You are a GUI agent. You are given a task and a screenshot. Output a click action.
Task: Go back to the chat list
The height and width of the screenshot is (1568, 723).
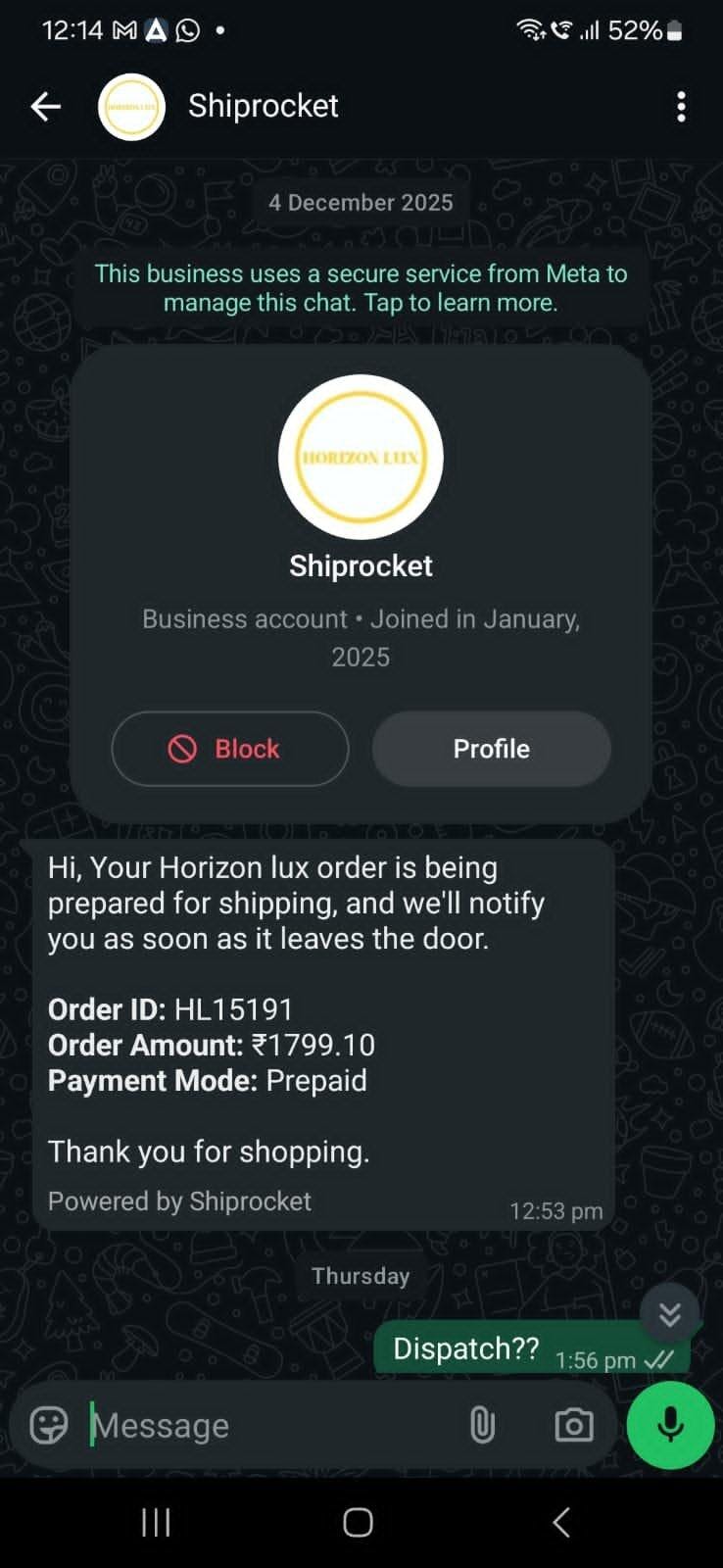click(x=45, y=107)
